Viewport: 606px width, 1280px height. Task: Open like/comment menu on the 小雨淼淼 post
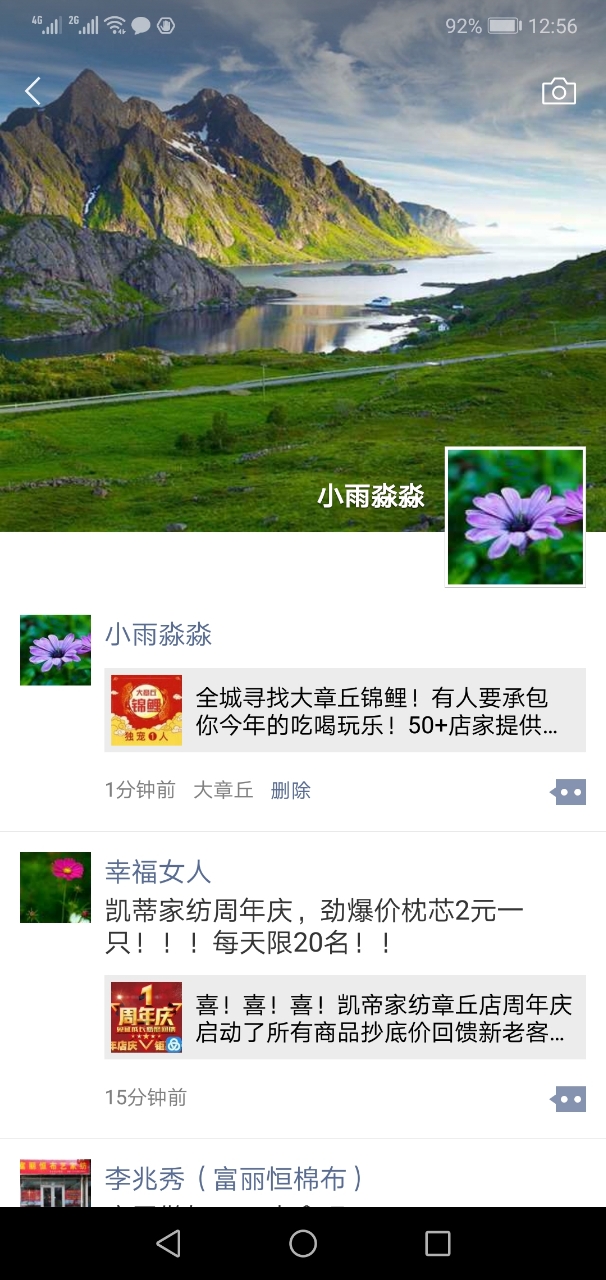[x=568, y=792]
